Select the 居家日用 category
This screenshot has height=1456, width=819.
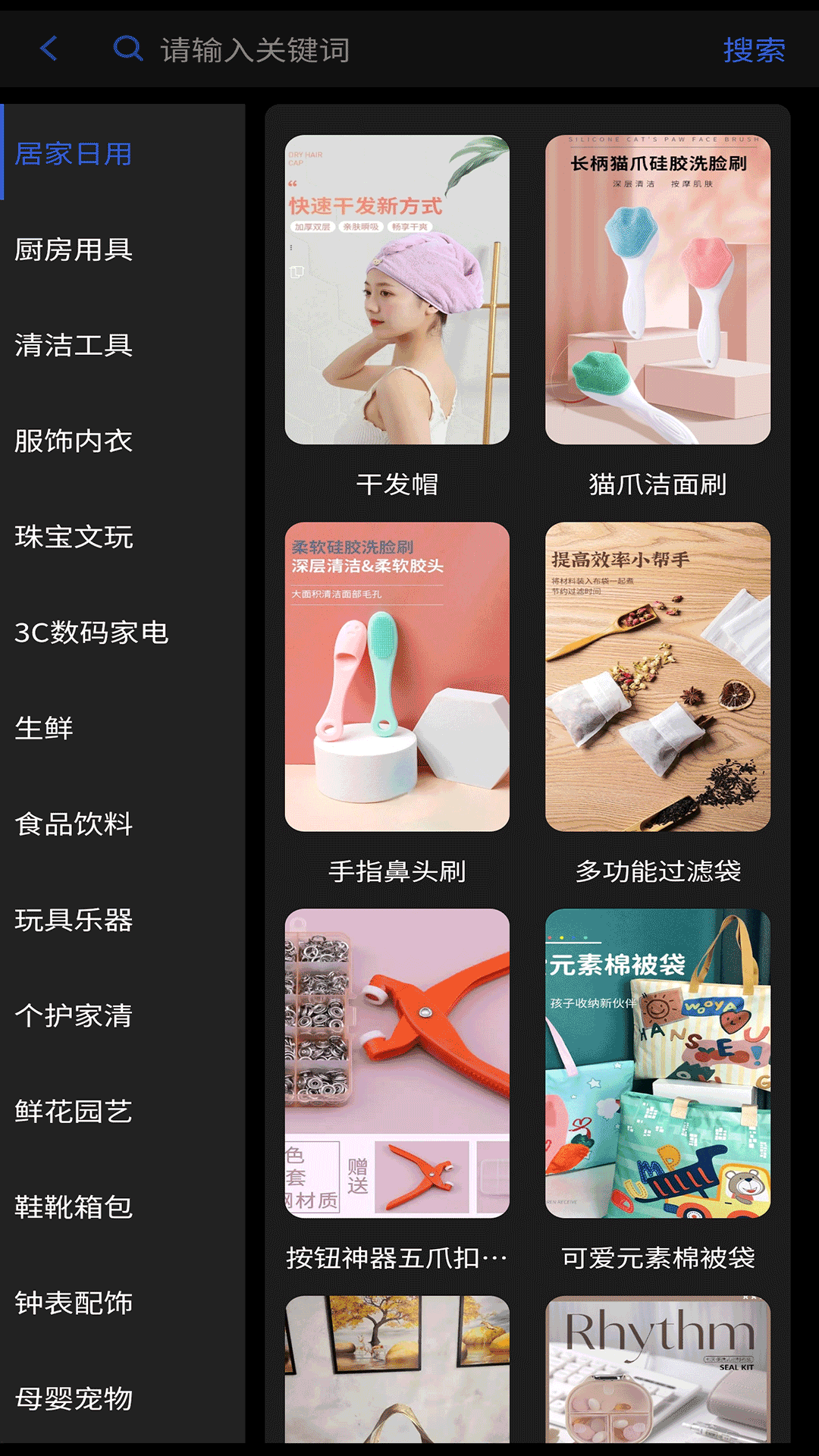74,154
